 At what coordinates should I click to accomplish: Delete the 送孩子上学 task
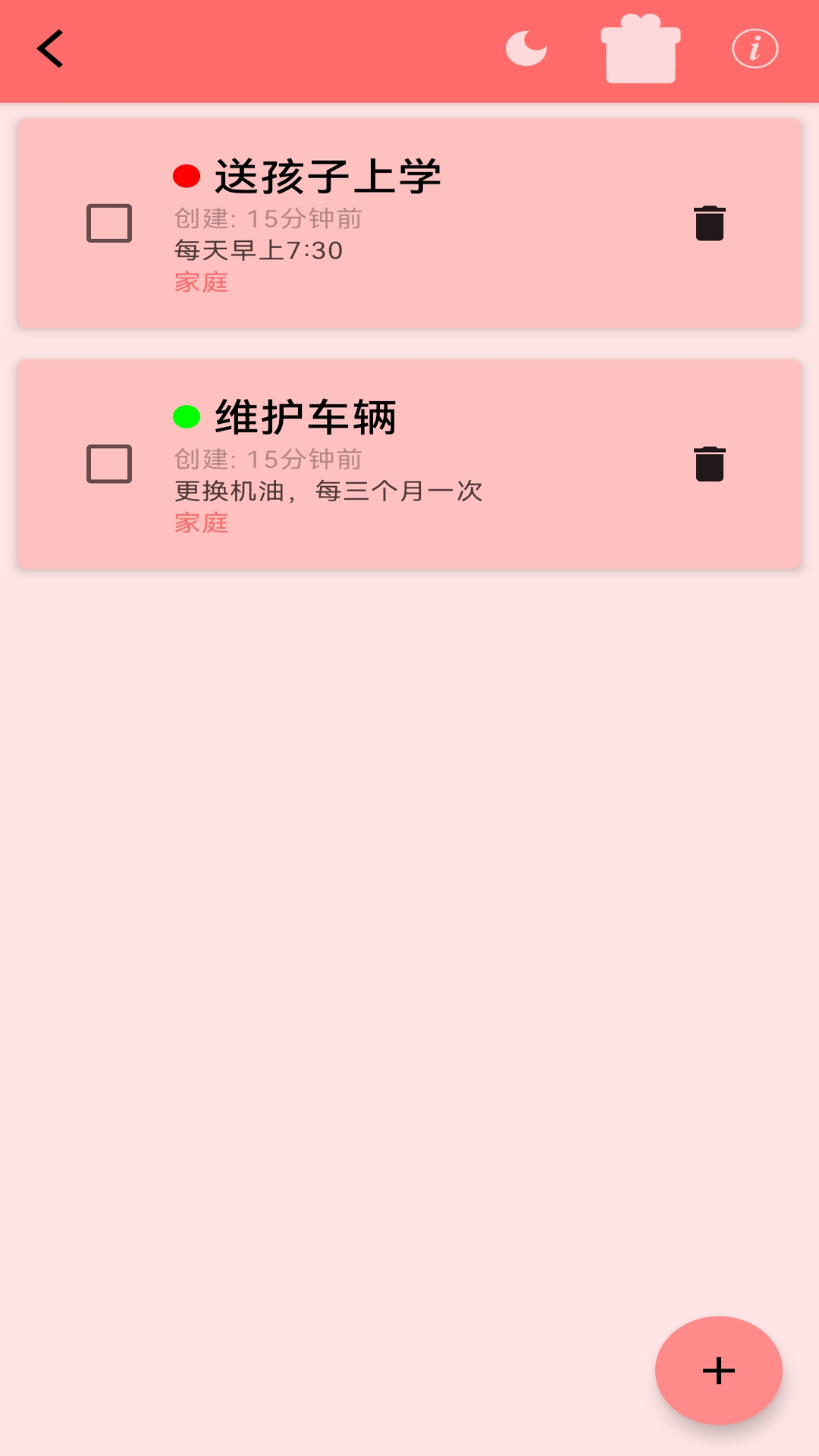(x=710, y=223)
